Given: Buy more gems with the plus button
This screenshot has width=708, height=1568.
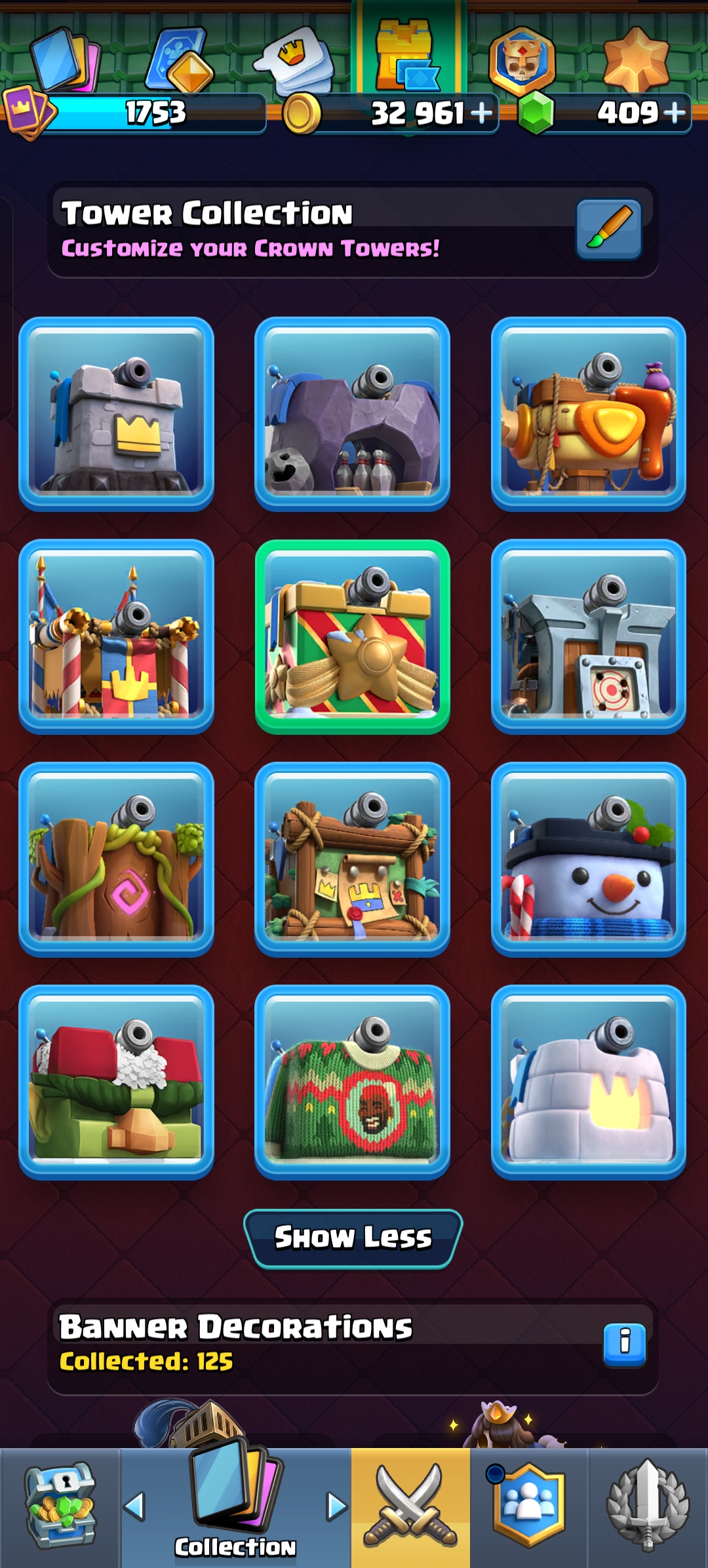Looking at the screenshot, I should click(x=675, y=113).
